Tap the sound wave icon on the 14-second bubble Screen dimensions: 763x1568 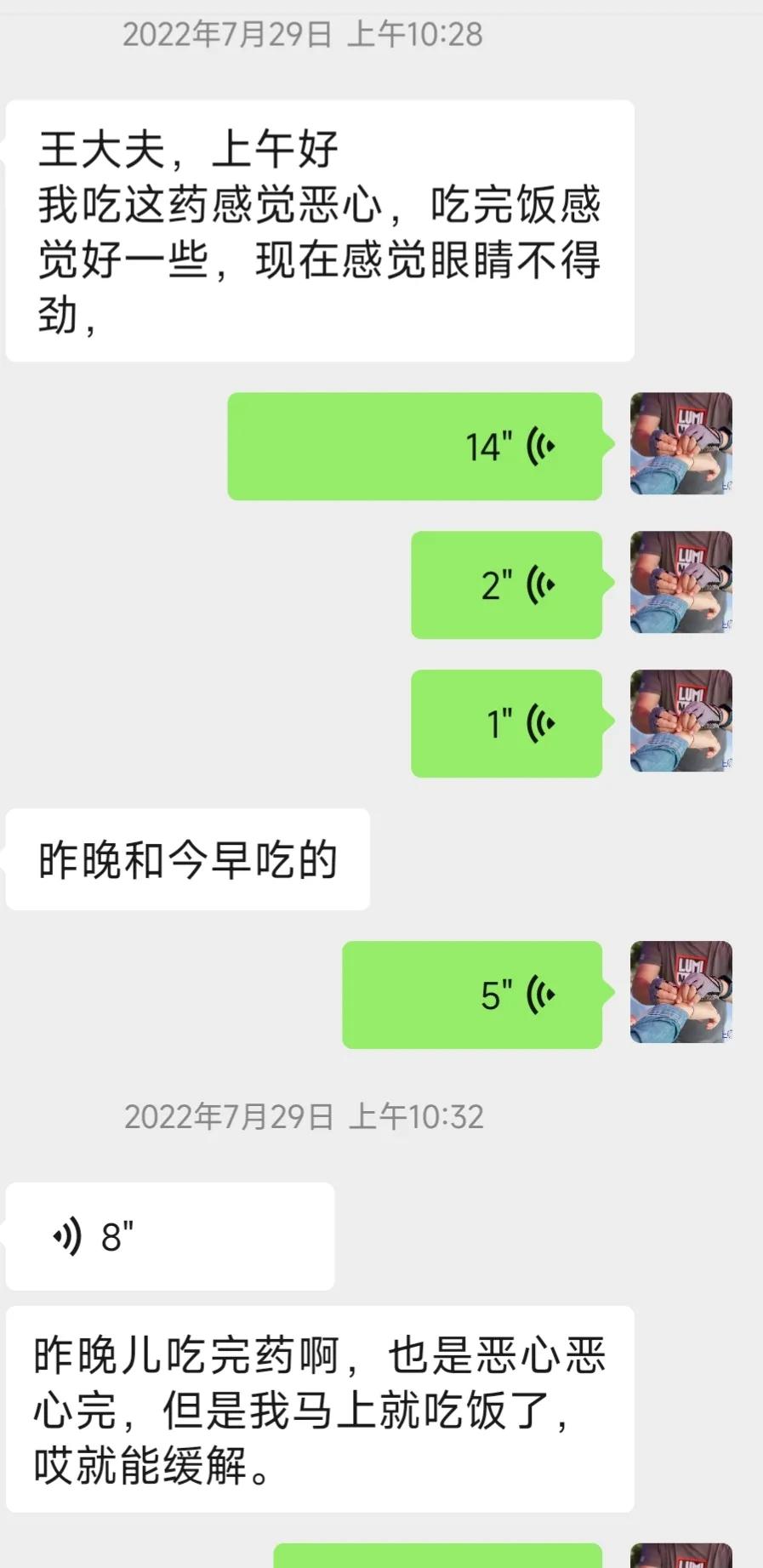pos(540,446)
